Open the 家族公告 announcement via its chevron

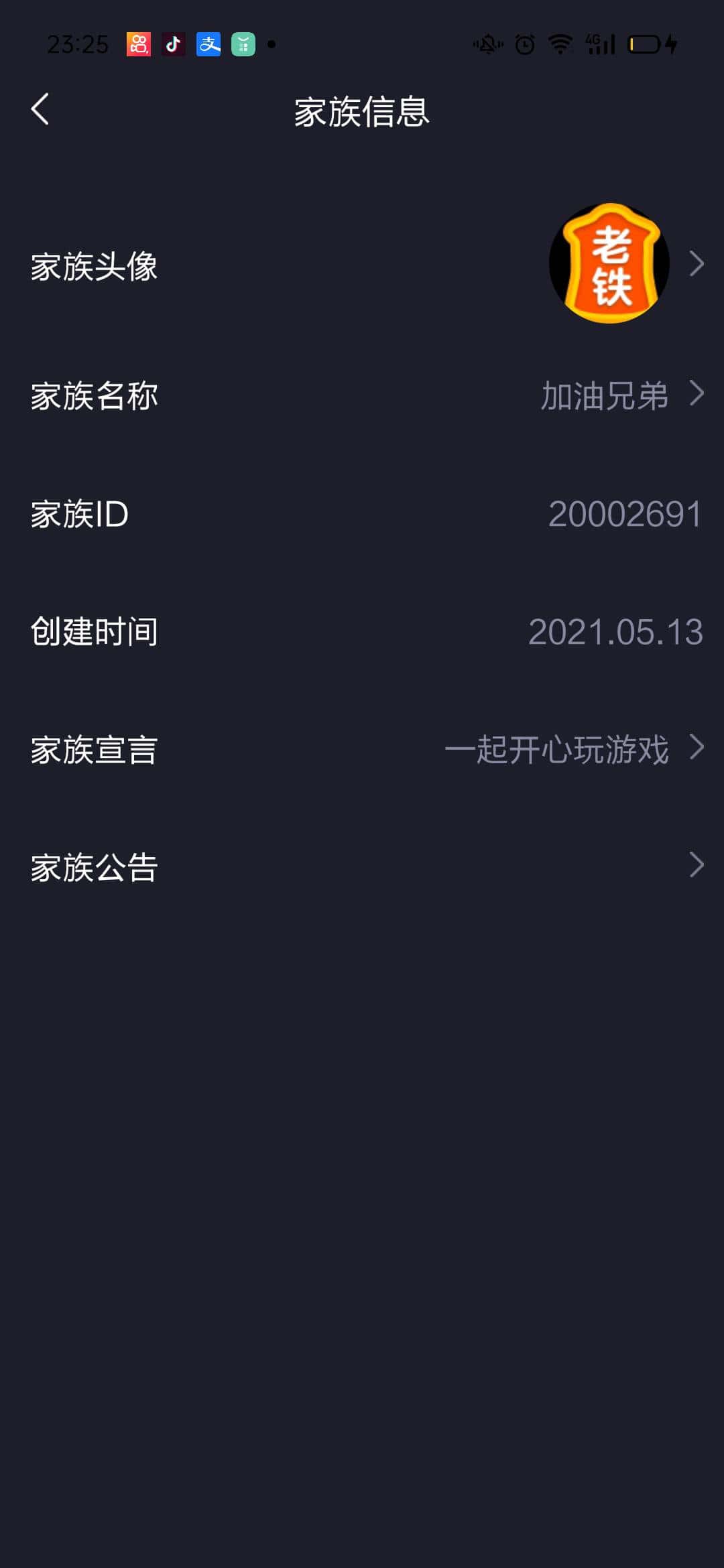click(x=695, y=866)
